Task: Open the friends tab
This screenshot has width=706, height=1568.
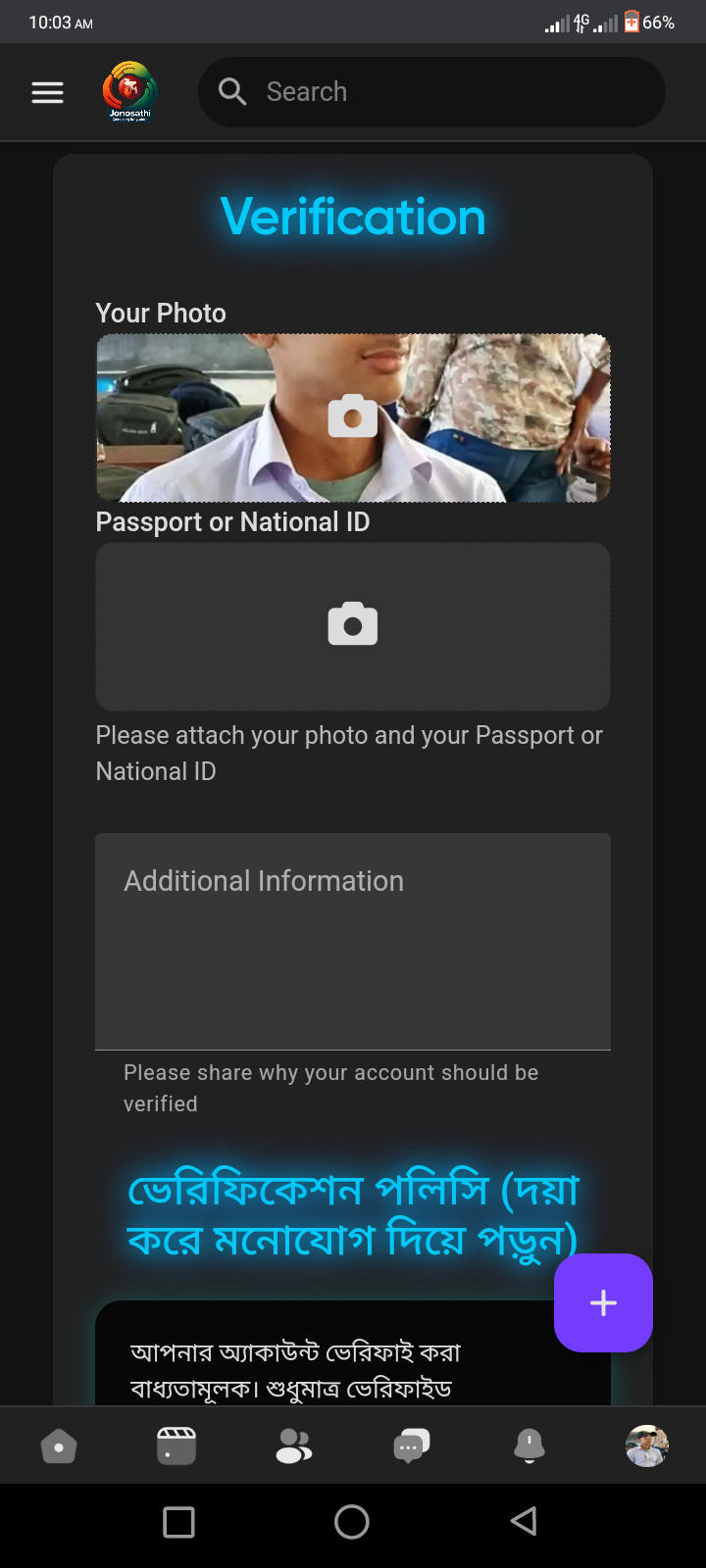Action: [x=294, y=1446]
